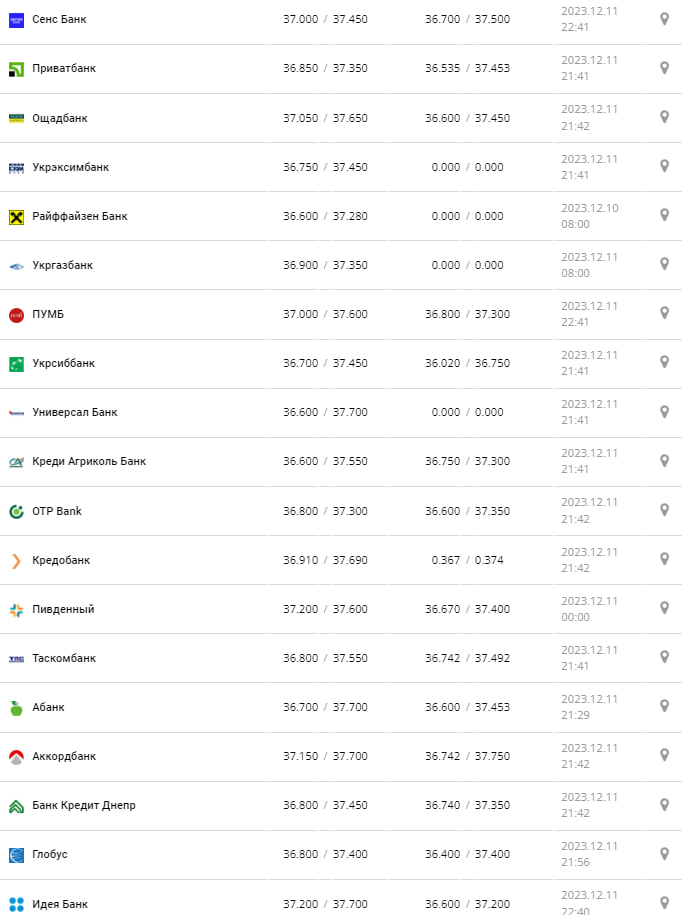Open the location pin for ПУМБ

pyautogui.click(x=664, y=313)
